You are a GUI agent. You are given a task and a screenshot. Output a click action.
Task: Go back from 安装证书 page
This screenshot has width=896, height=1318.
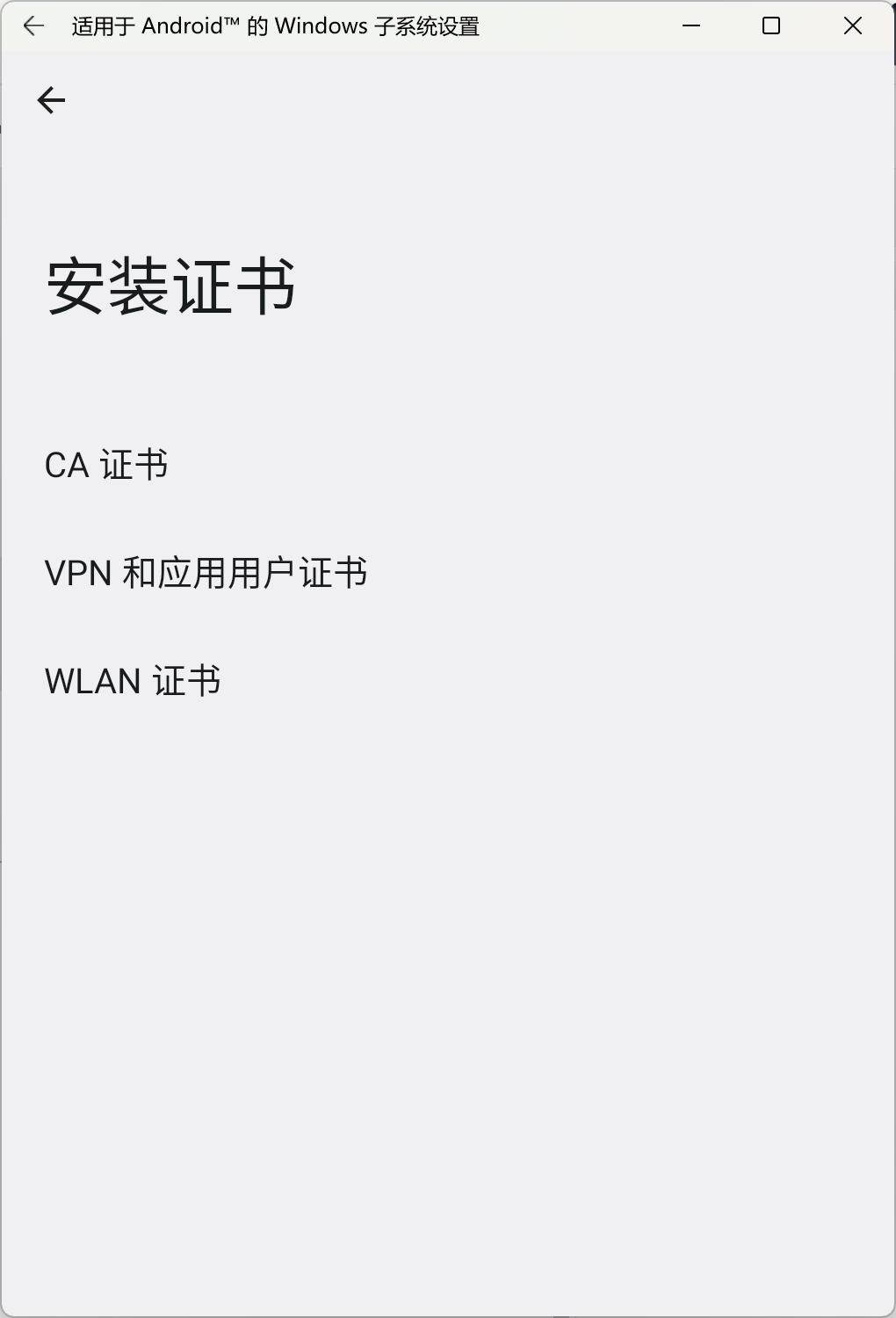tap(51, 100)
